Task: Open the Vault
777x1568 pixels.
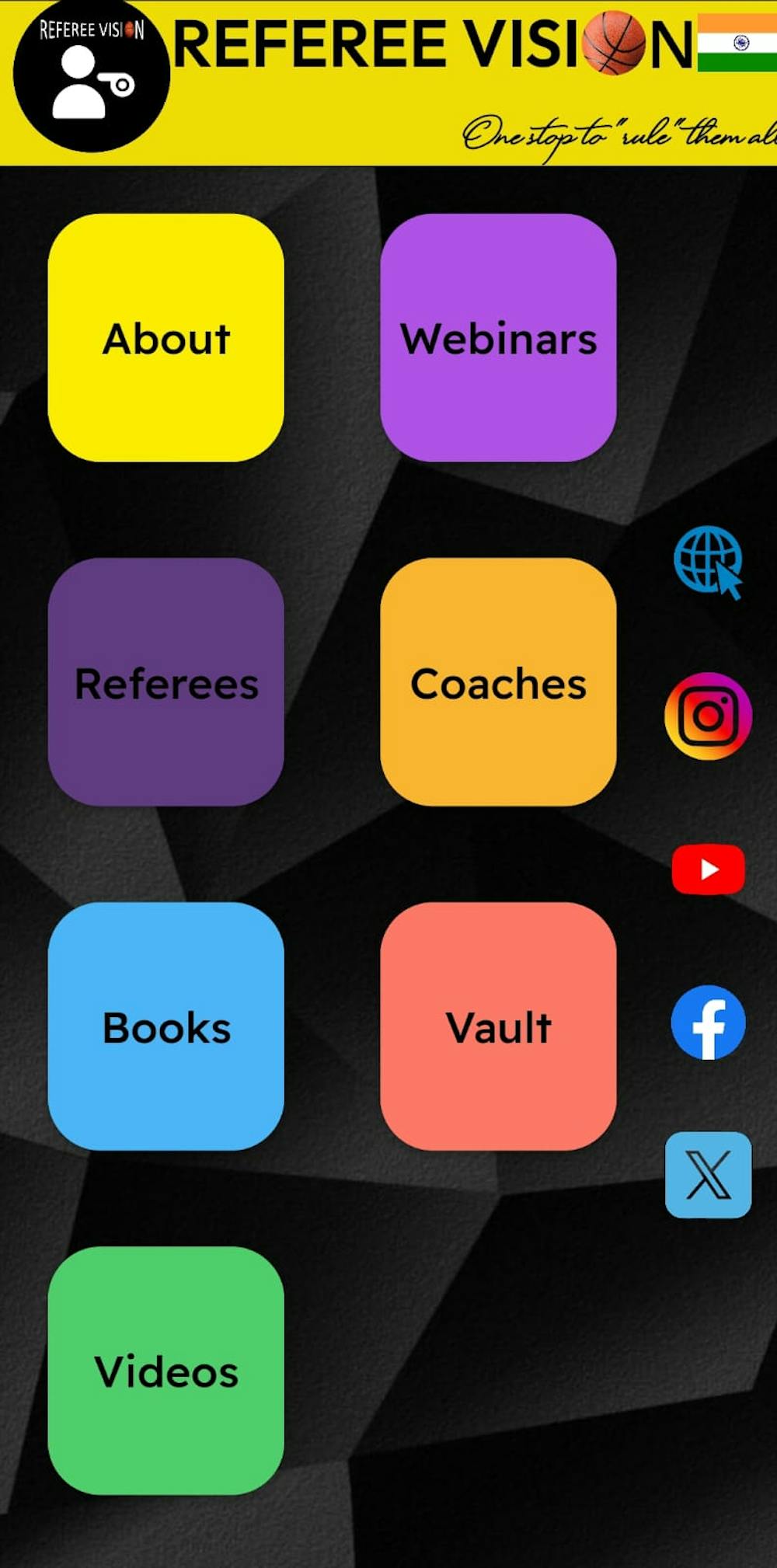Action: coord(498,1026)
